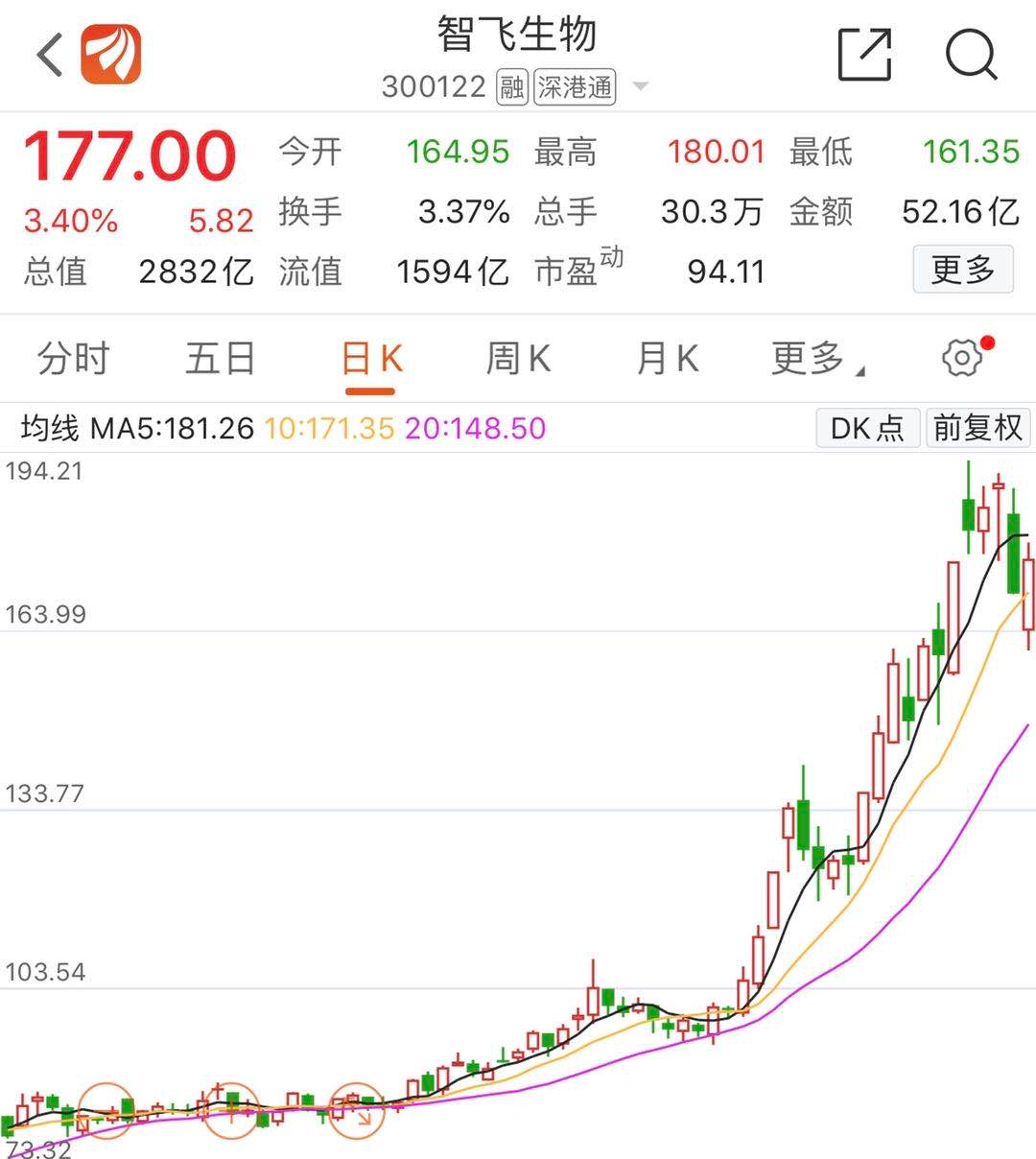The image size is (1036, 1159).
Task: Switch to the 五日 chart tab
Action: click(x=221, y=360)
